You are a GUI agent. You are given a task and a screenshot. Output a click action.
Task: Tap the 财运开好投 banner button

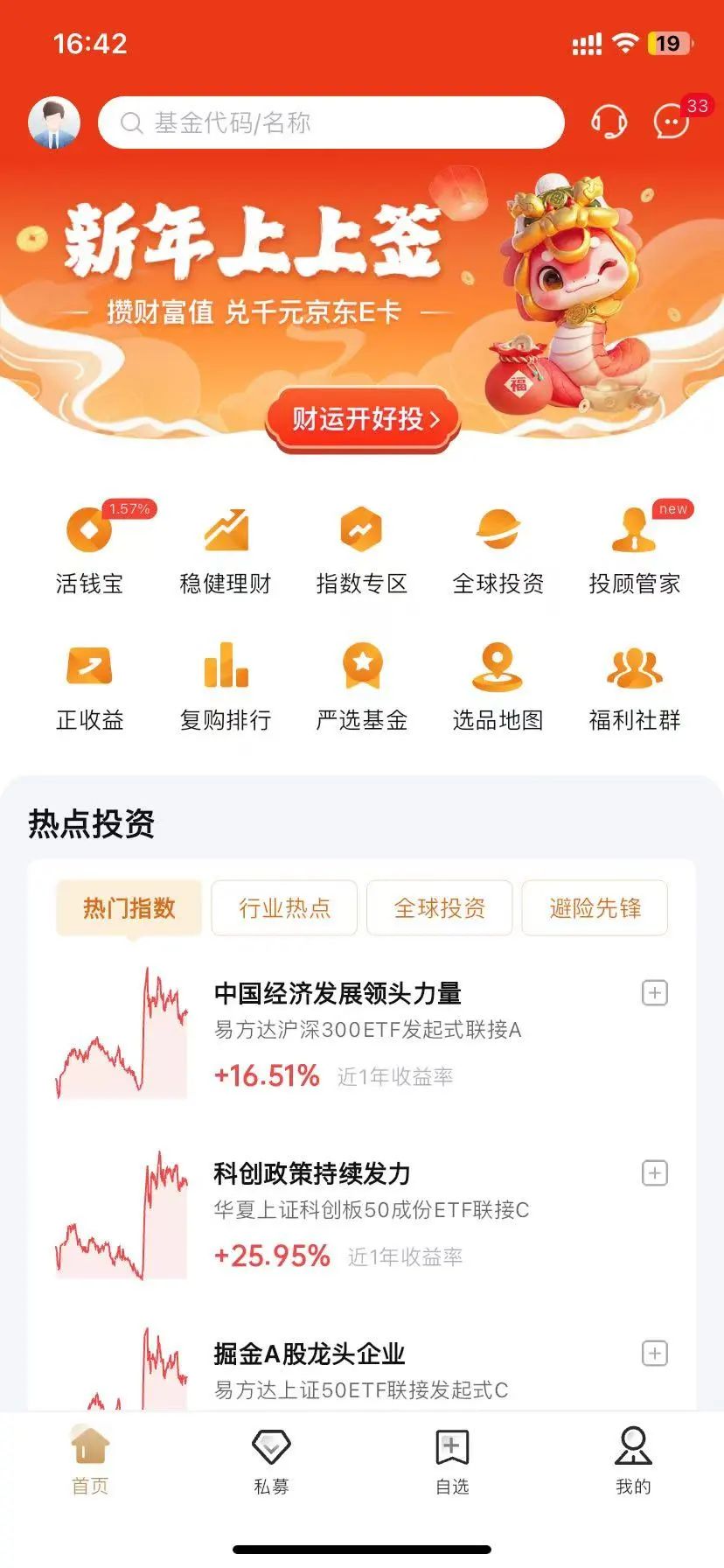(362, 419)
